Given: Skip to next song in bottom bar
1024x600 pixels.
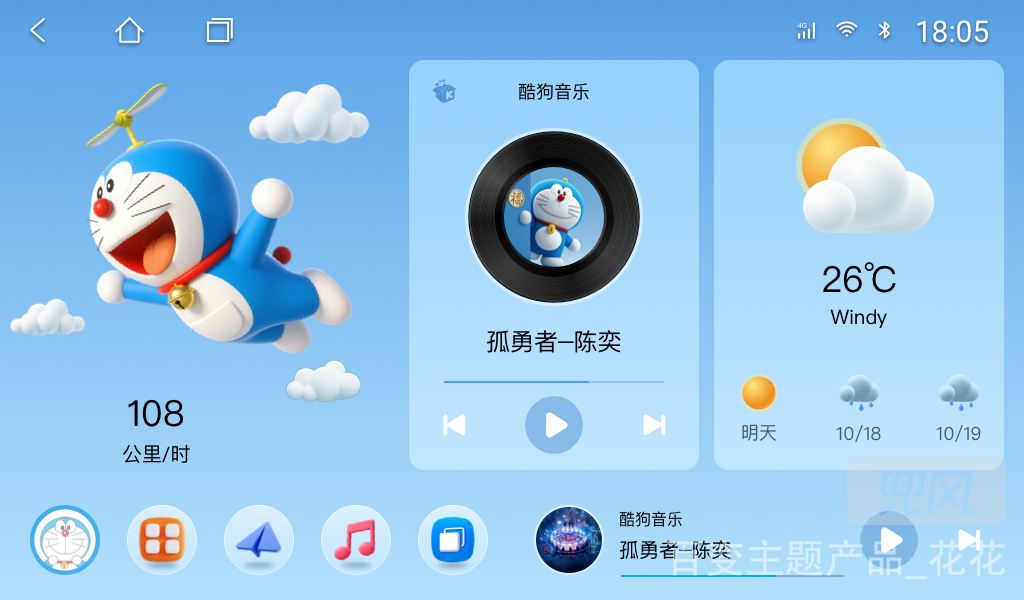Looking at the screenshot, I should [968, 540].
